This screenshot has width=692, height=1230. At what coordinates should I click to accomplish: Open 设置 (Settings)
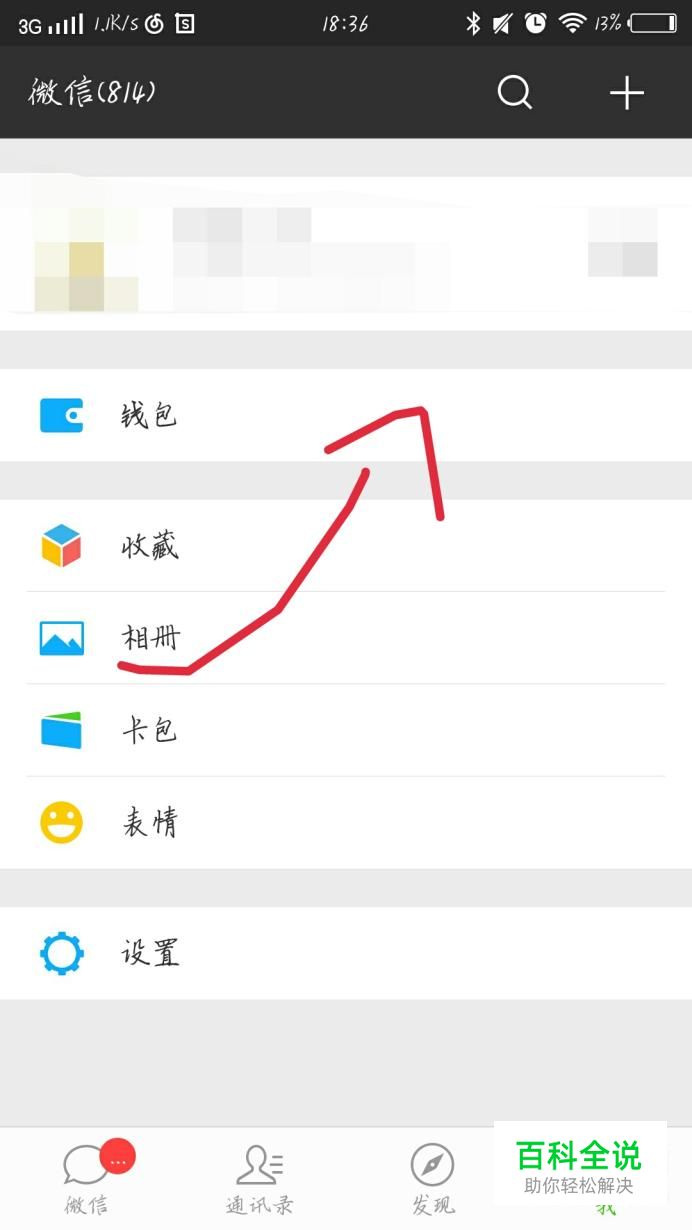pos(346,953)
